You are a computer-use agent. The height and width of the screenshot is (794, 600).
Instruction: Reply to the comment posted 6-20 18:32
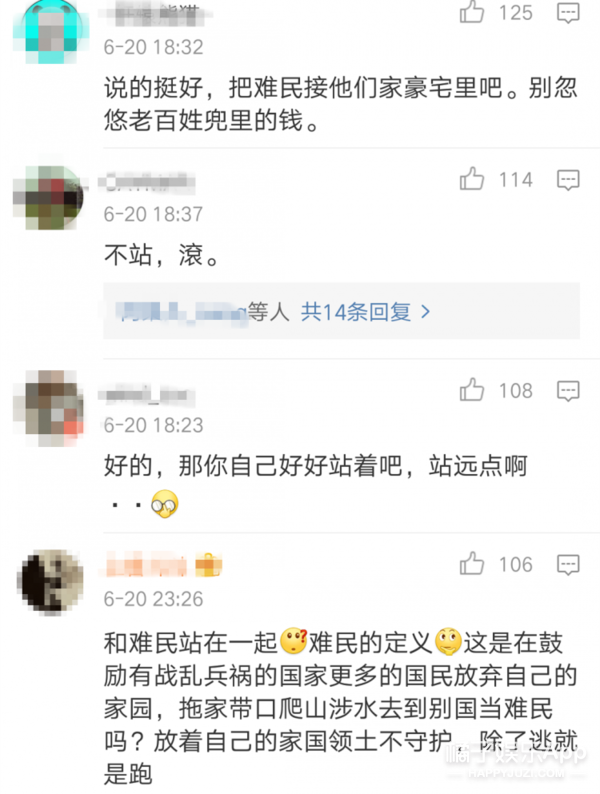point(568,14)
